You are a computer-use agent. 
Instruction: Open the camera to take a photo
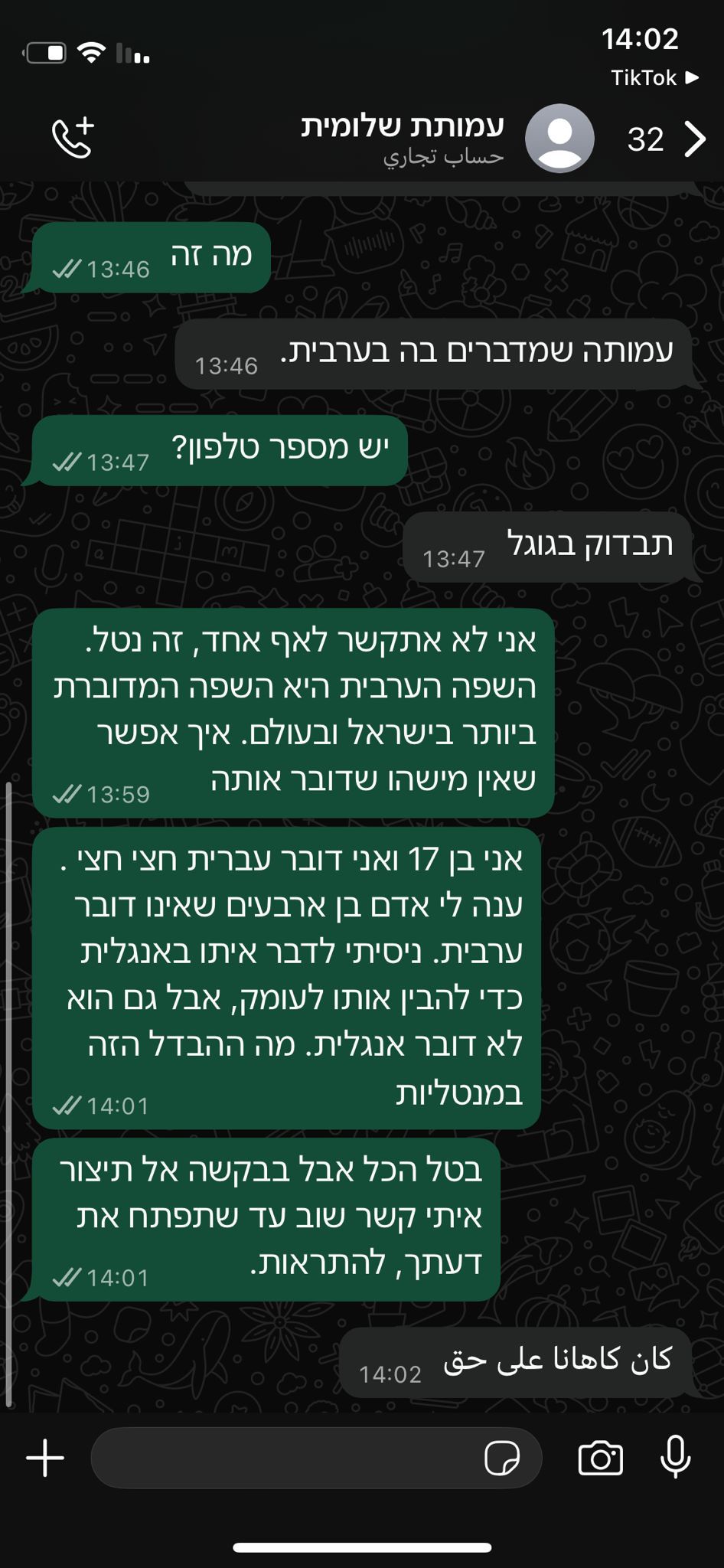(x=601, y=1458)
